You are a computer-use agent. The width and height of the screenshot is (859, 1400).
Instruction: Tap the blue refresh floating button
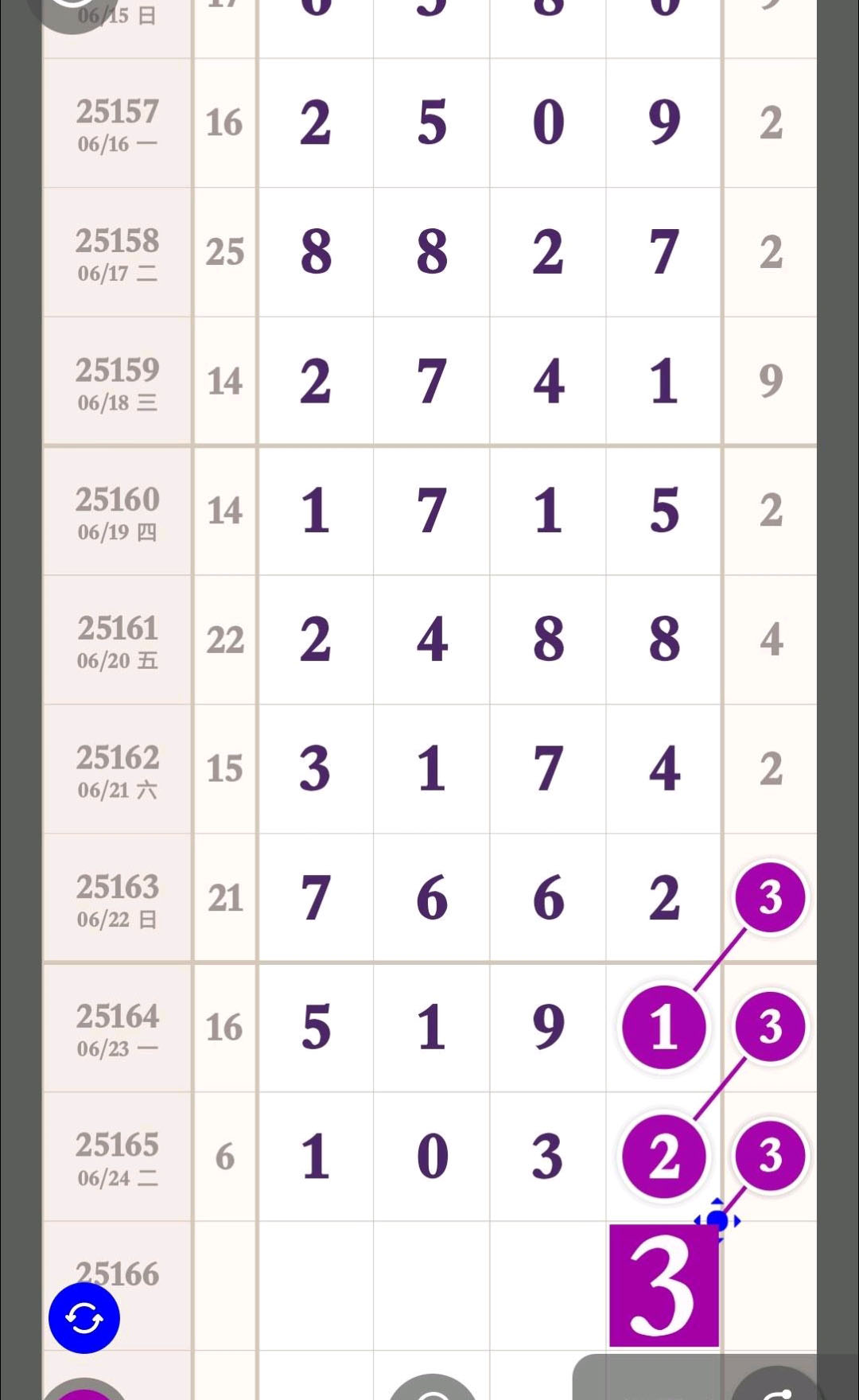tap(84, 1318)
